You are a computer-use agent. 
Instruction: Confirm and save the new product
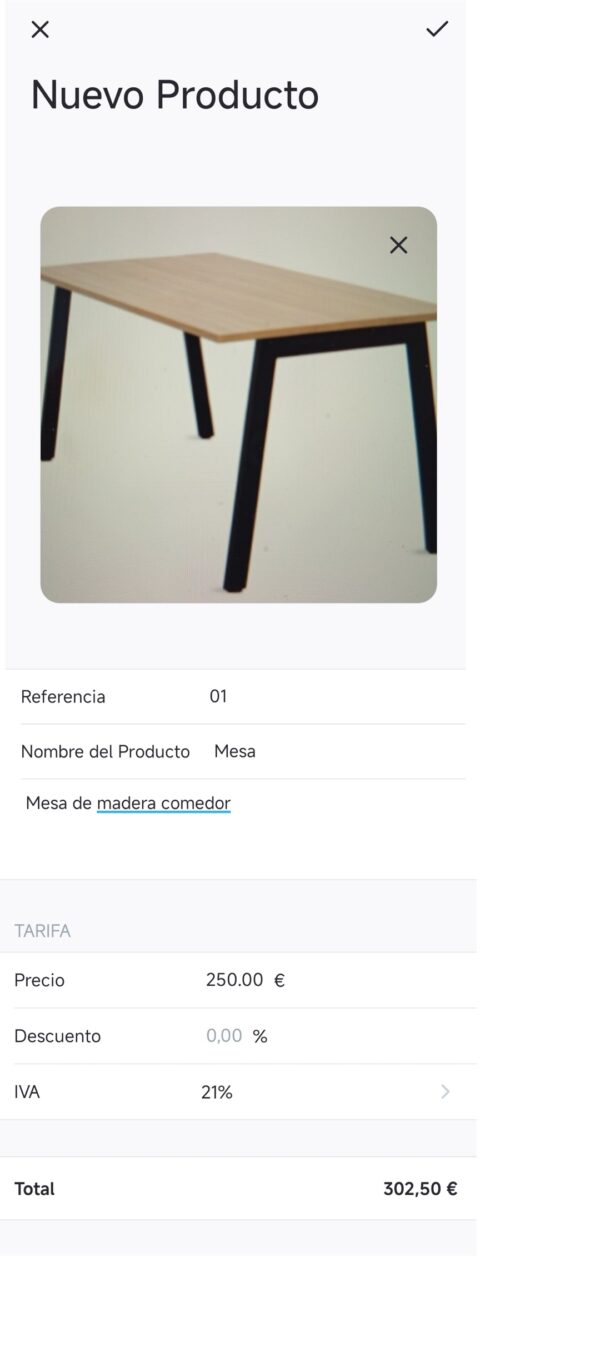pos(437,29)
